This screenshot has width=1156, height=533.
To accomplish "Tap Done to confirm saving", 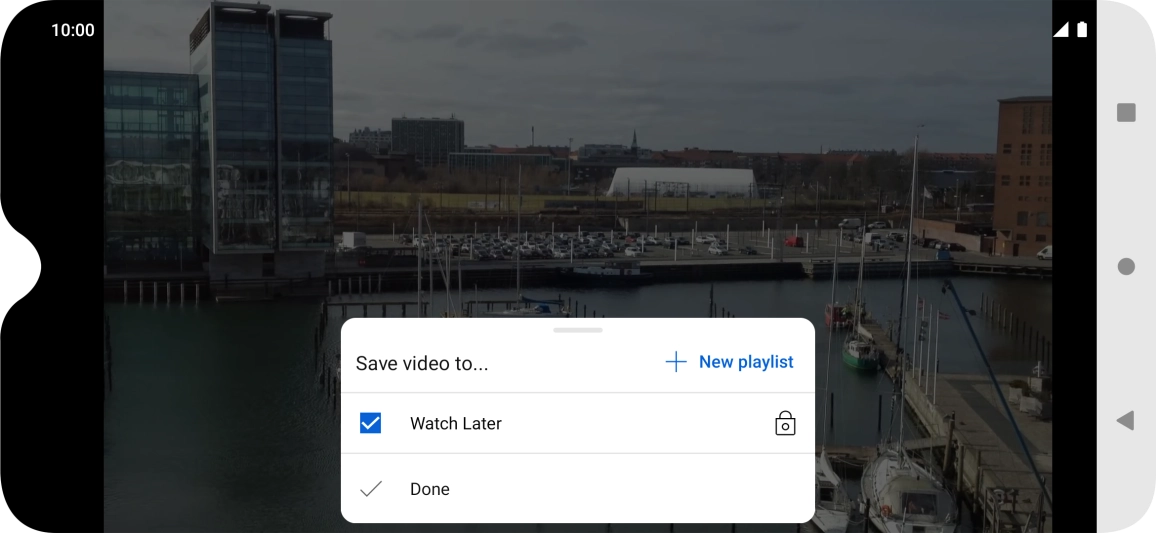I will point(430,489).
